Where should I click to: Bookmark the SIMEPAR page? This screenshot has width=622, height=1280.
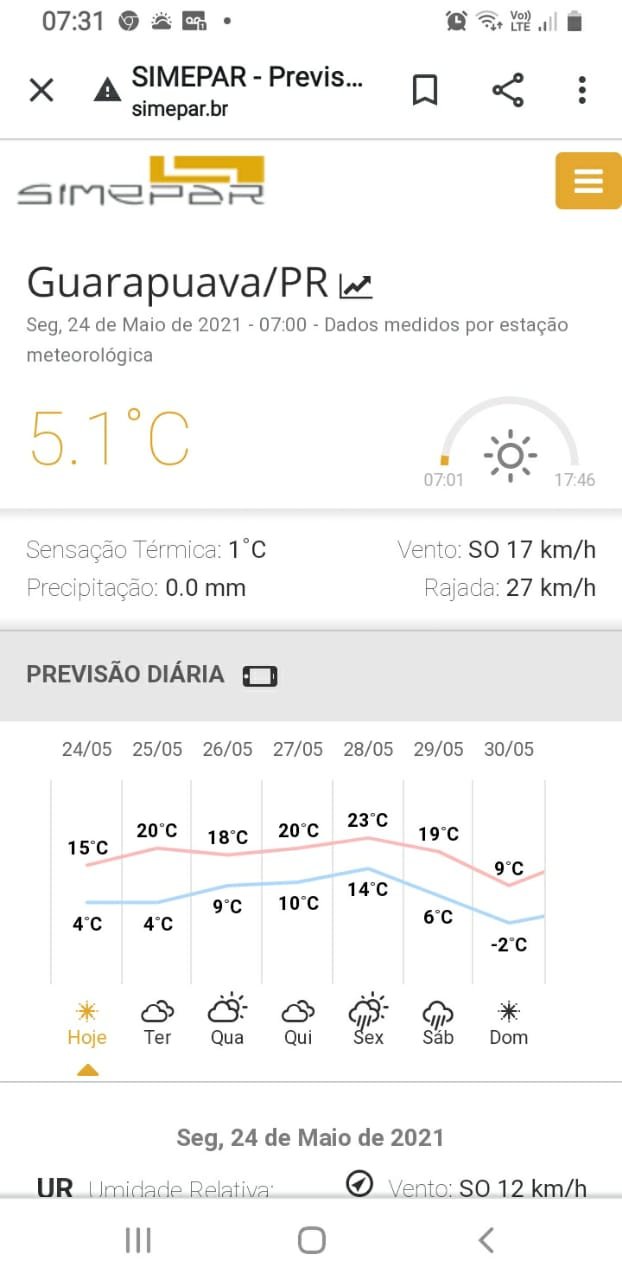[425, 91]
